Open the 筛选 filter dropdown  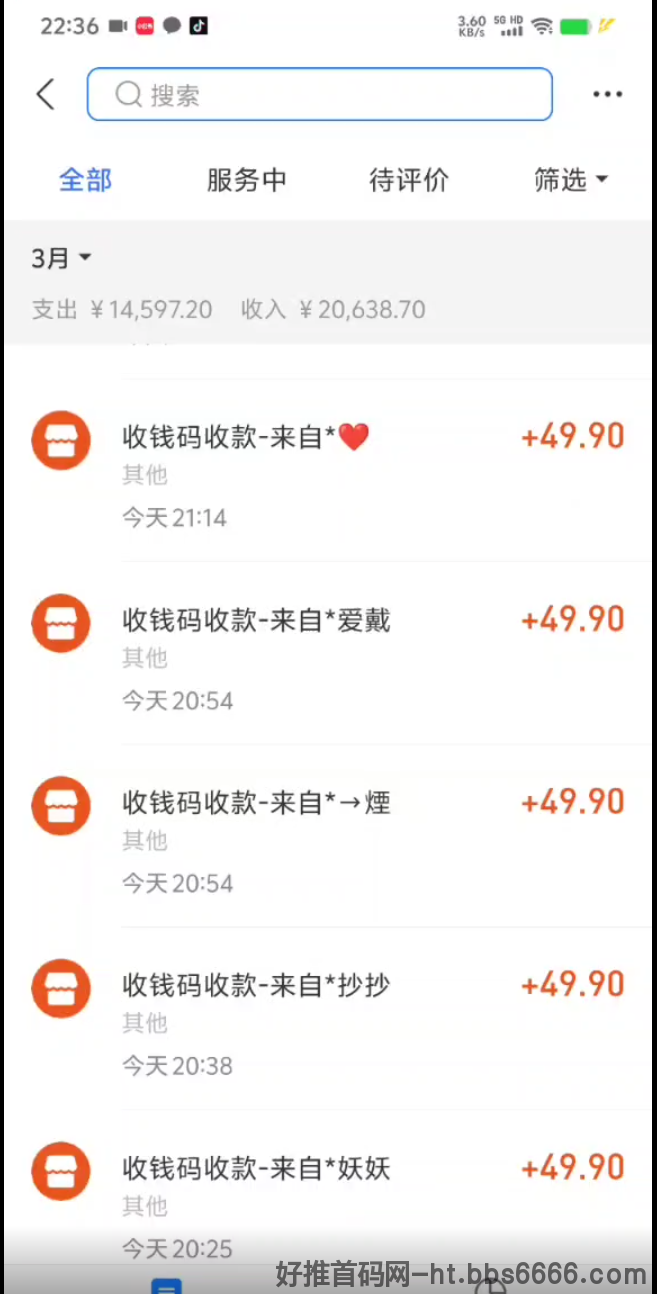point(571,180)
